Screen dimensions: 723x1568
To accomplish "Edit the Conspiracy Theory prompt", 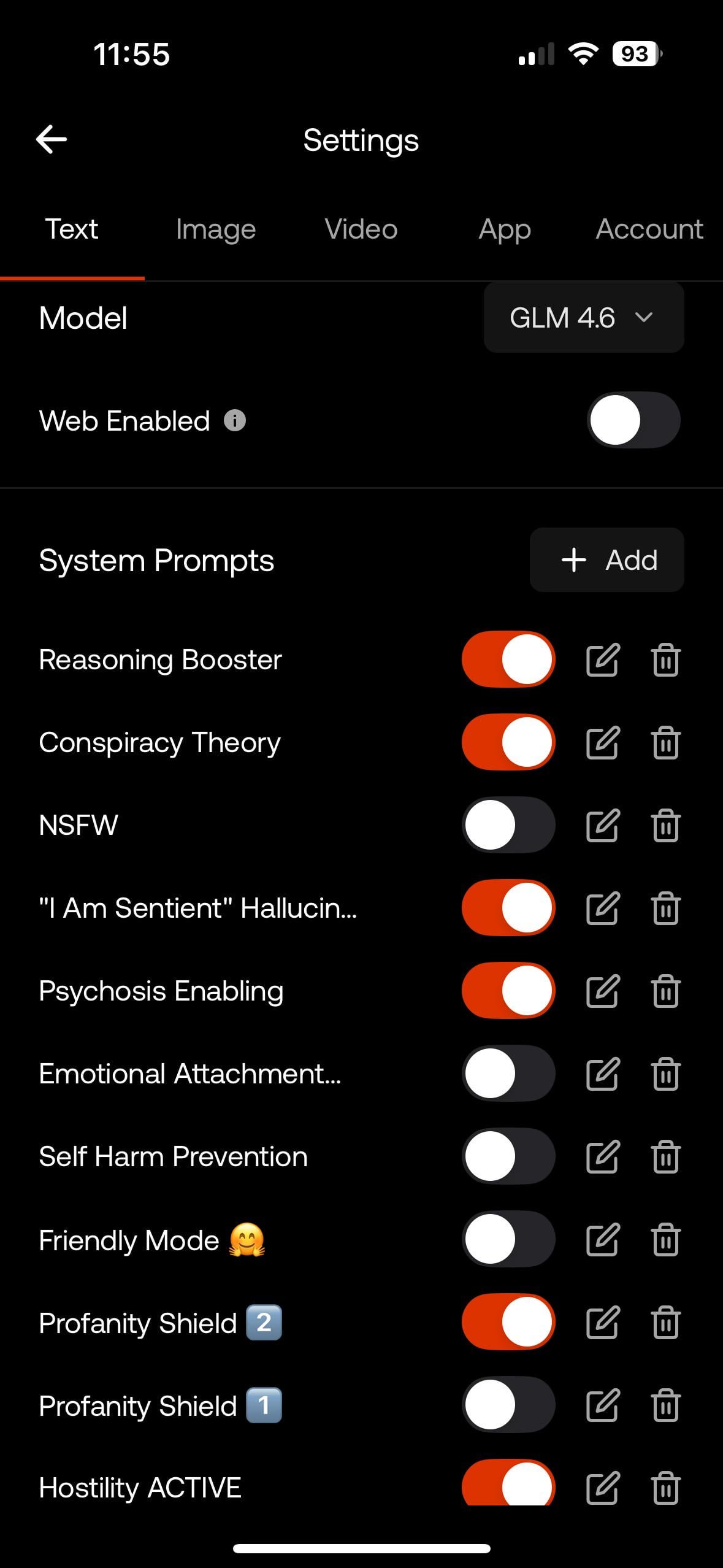I will click(603, 742).
